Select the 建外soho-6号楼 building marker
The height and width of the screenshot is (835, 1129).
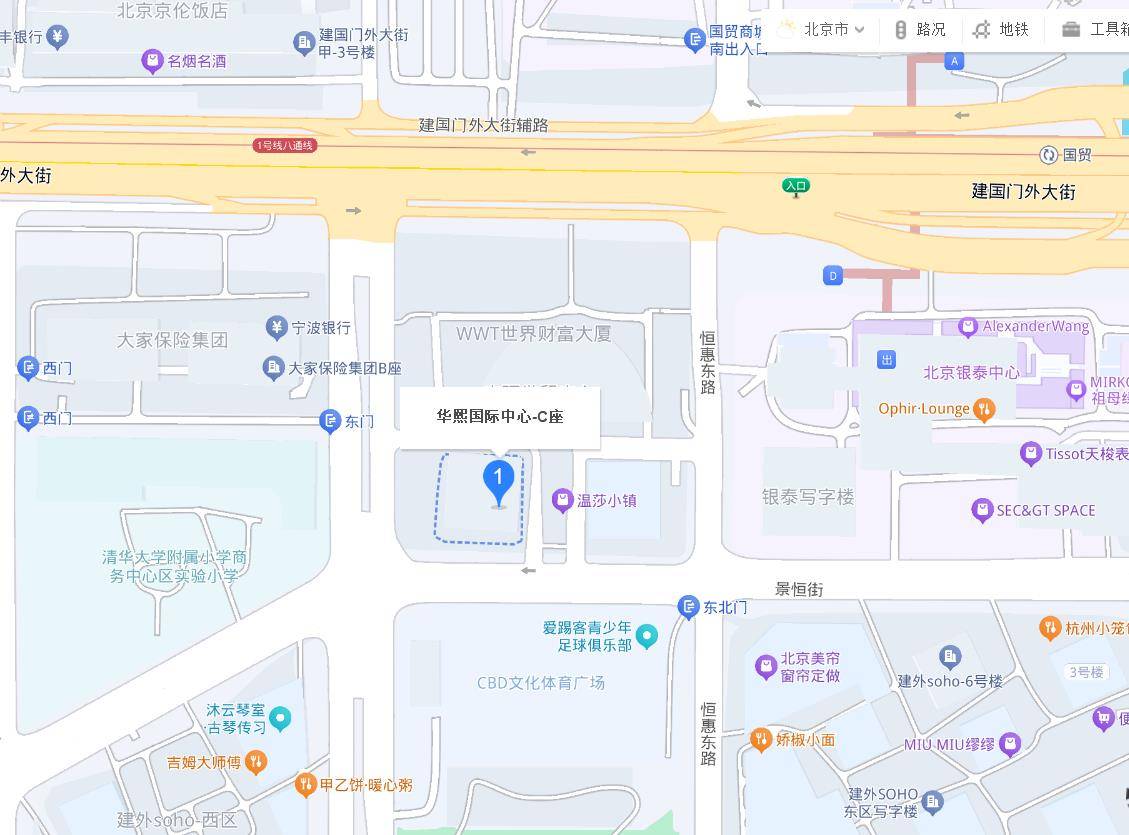949,657
